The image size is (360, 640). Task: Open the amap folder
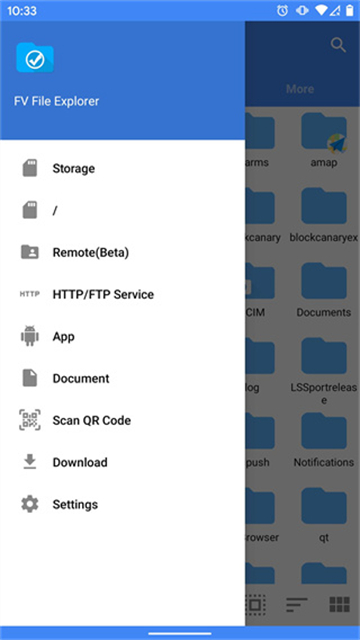(324, 140)
